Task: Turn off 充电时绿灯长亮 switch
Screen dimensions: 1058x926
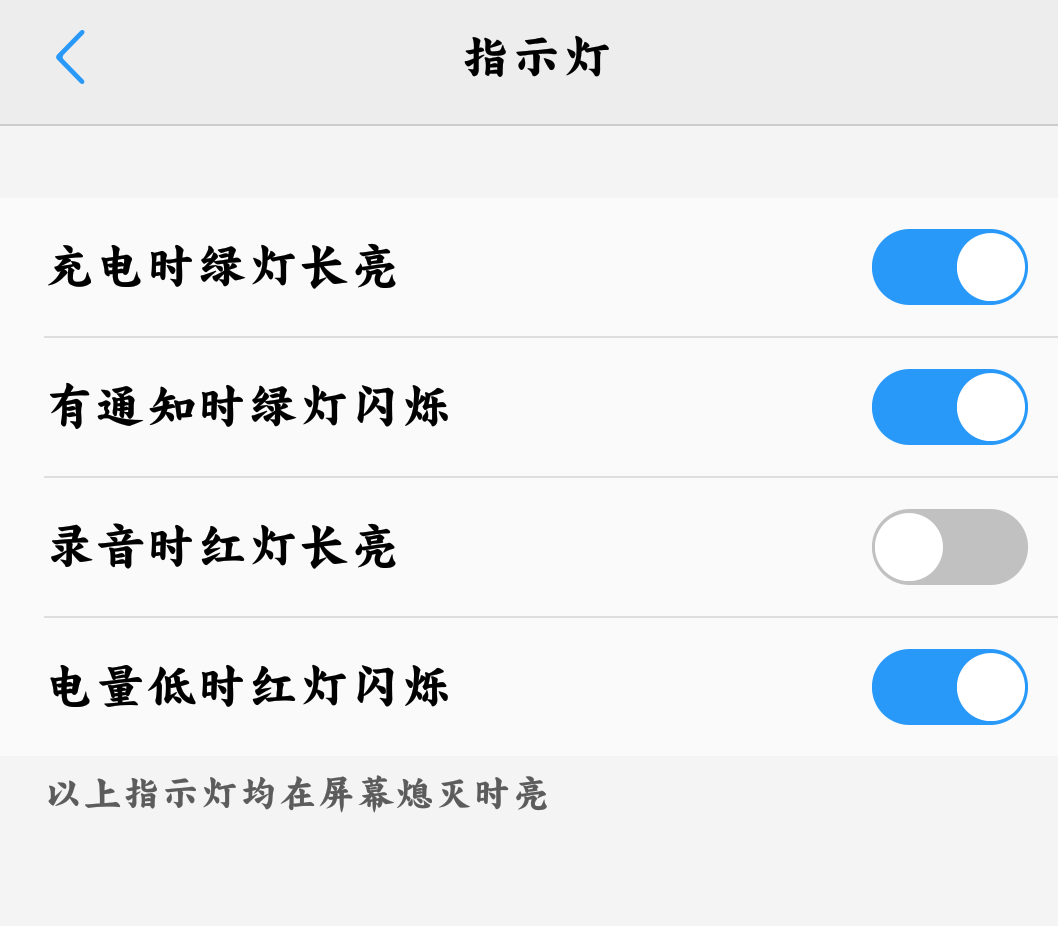Action: [949, 267]
